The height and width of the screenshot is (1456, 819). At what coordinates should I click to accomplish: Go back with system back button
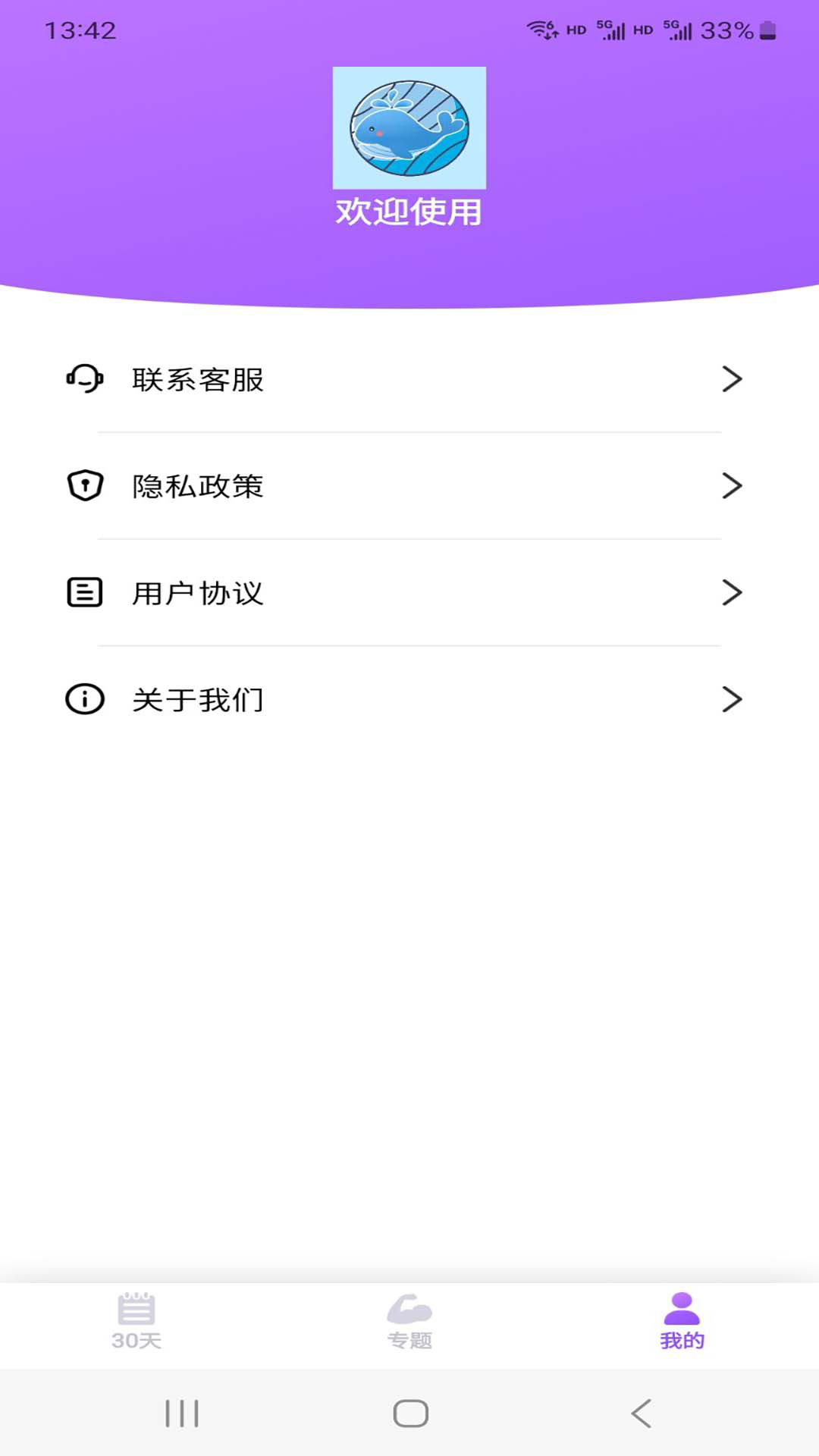pos(641,1414)
